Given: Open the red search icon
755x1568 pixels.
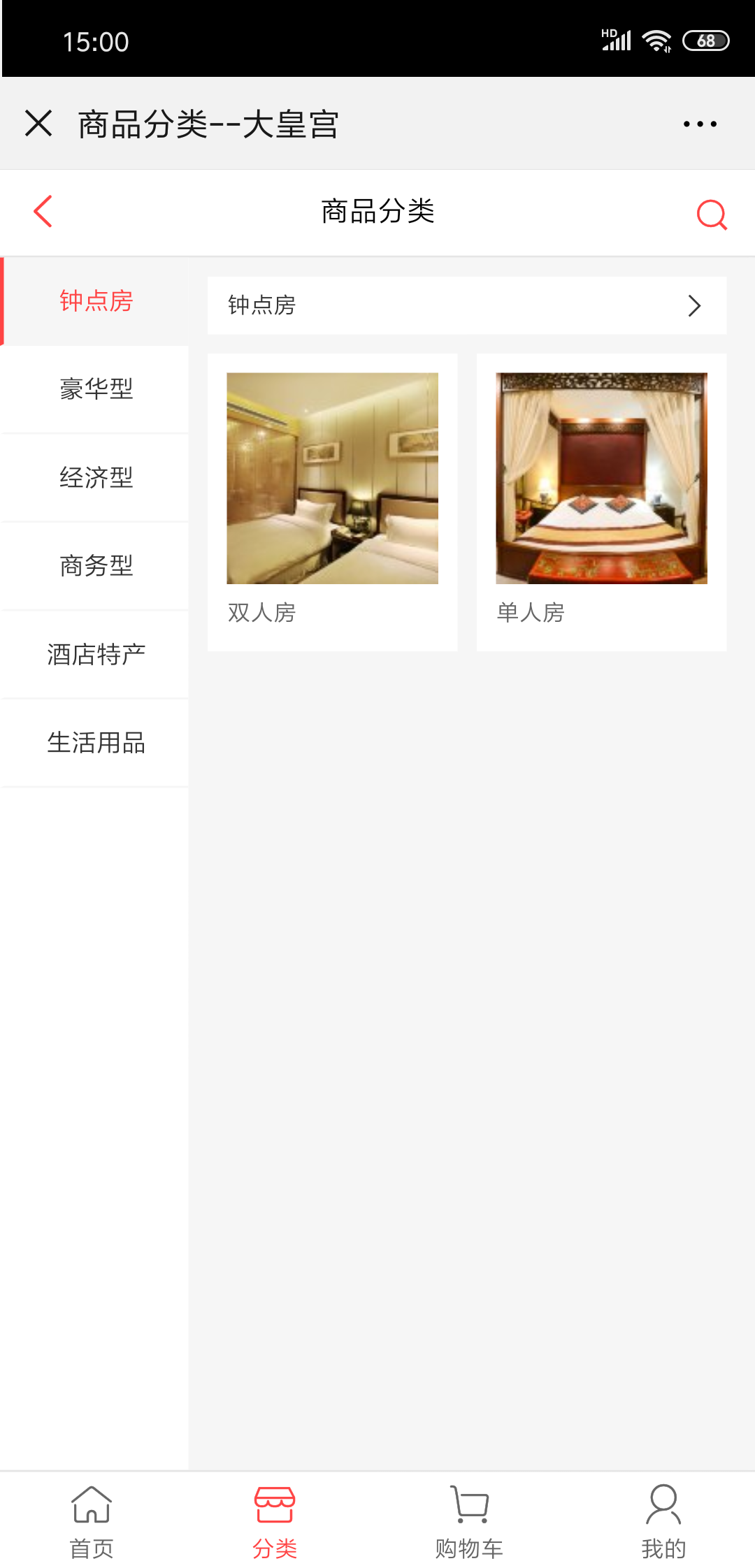Looking at the screenshot, I should [x=712, y=214].
